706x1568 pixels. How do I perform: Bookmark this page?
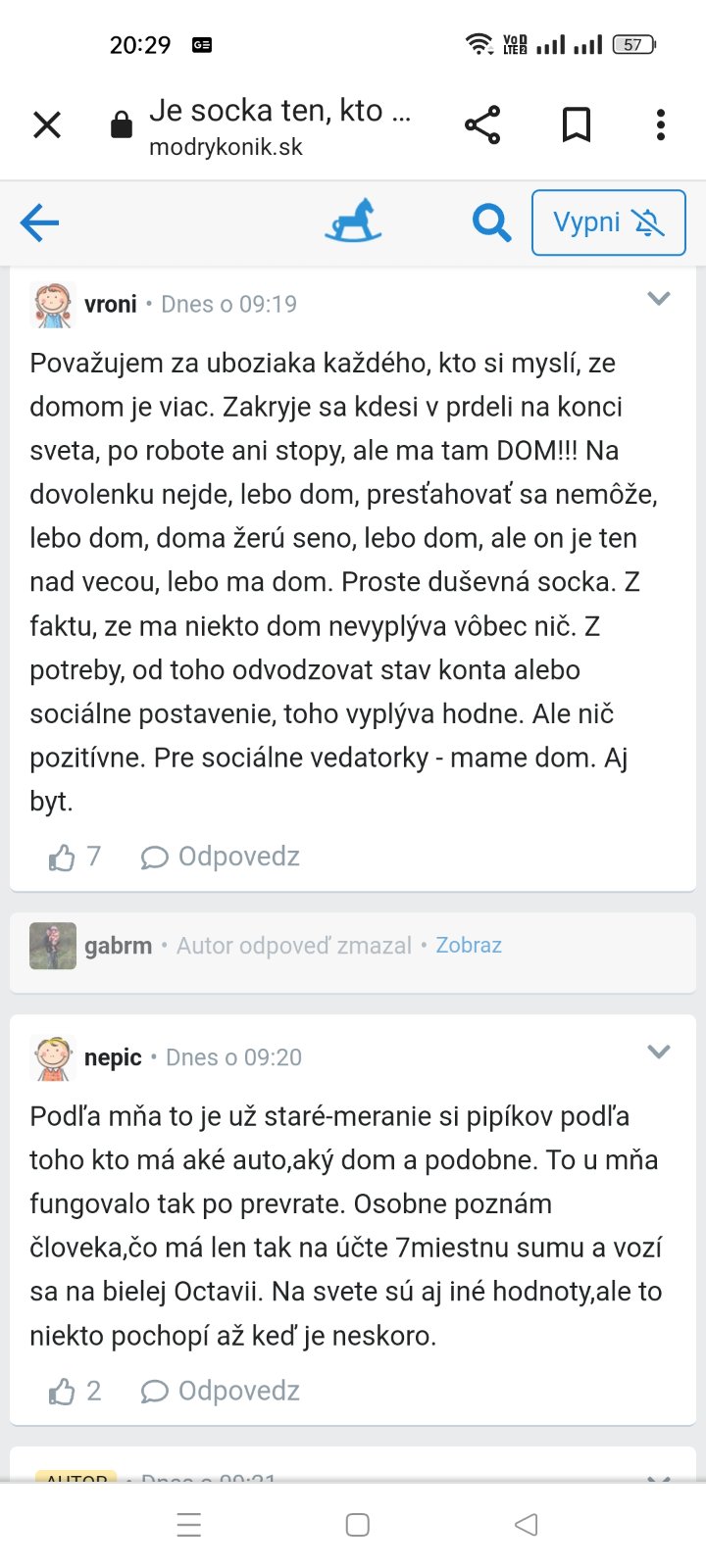click(577, 125)
